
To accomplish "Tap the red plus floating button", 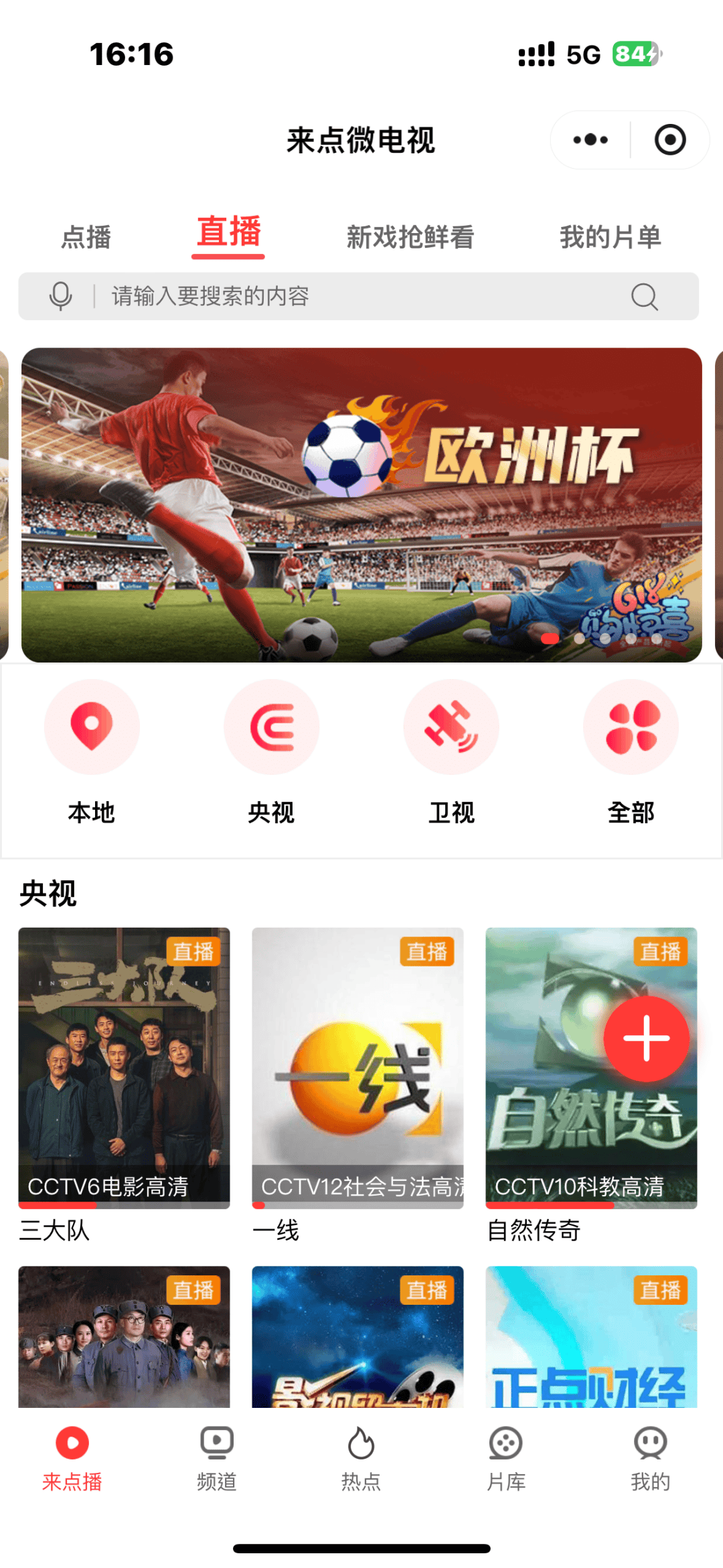I will pyautogui.click(x=646, y=1039).
